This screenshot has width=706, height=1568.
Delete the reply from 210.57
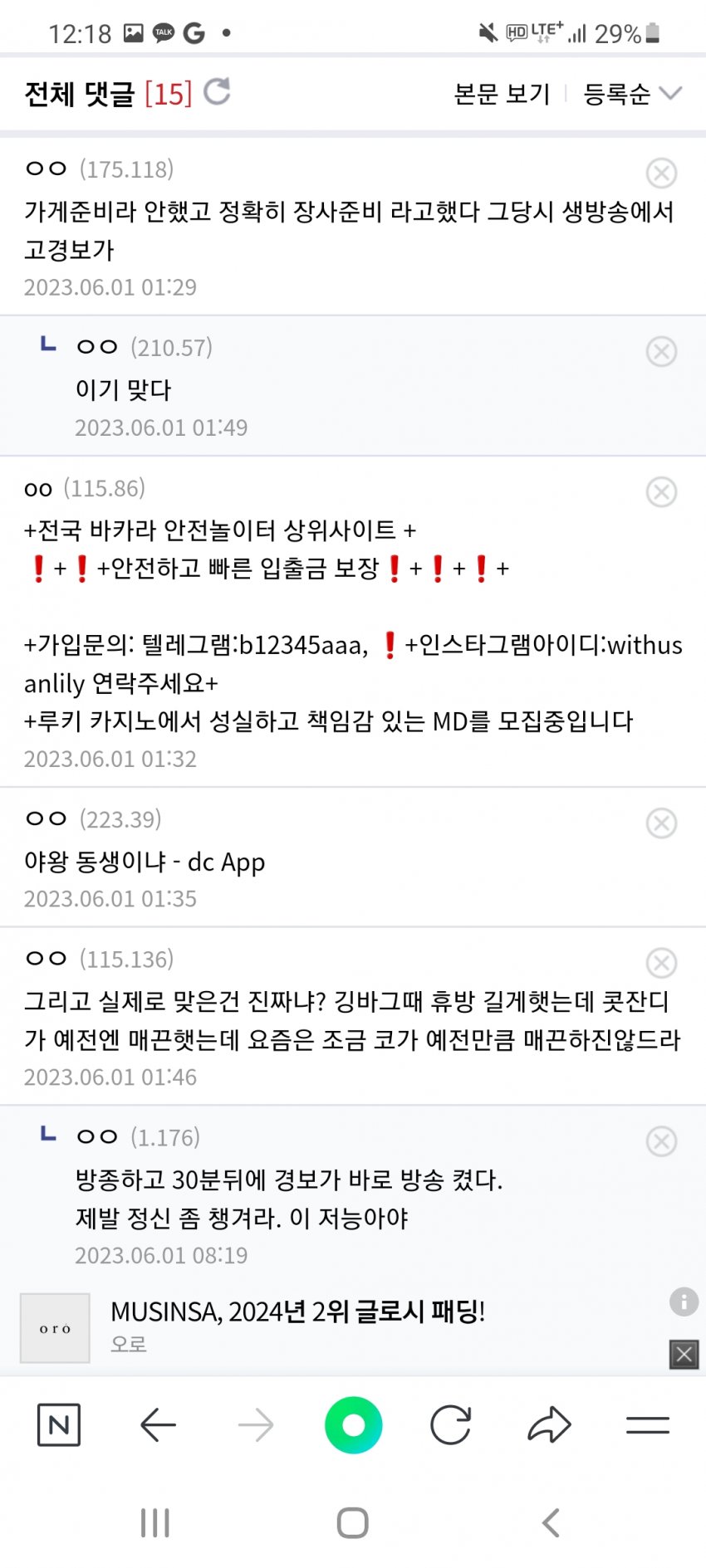tap(661, 351)
